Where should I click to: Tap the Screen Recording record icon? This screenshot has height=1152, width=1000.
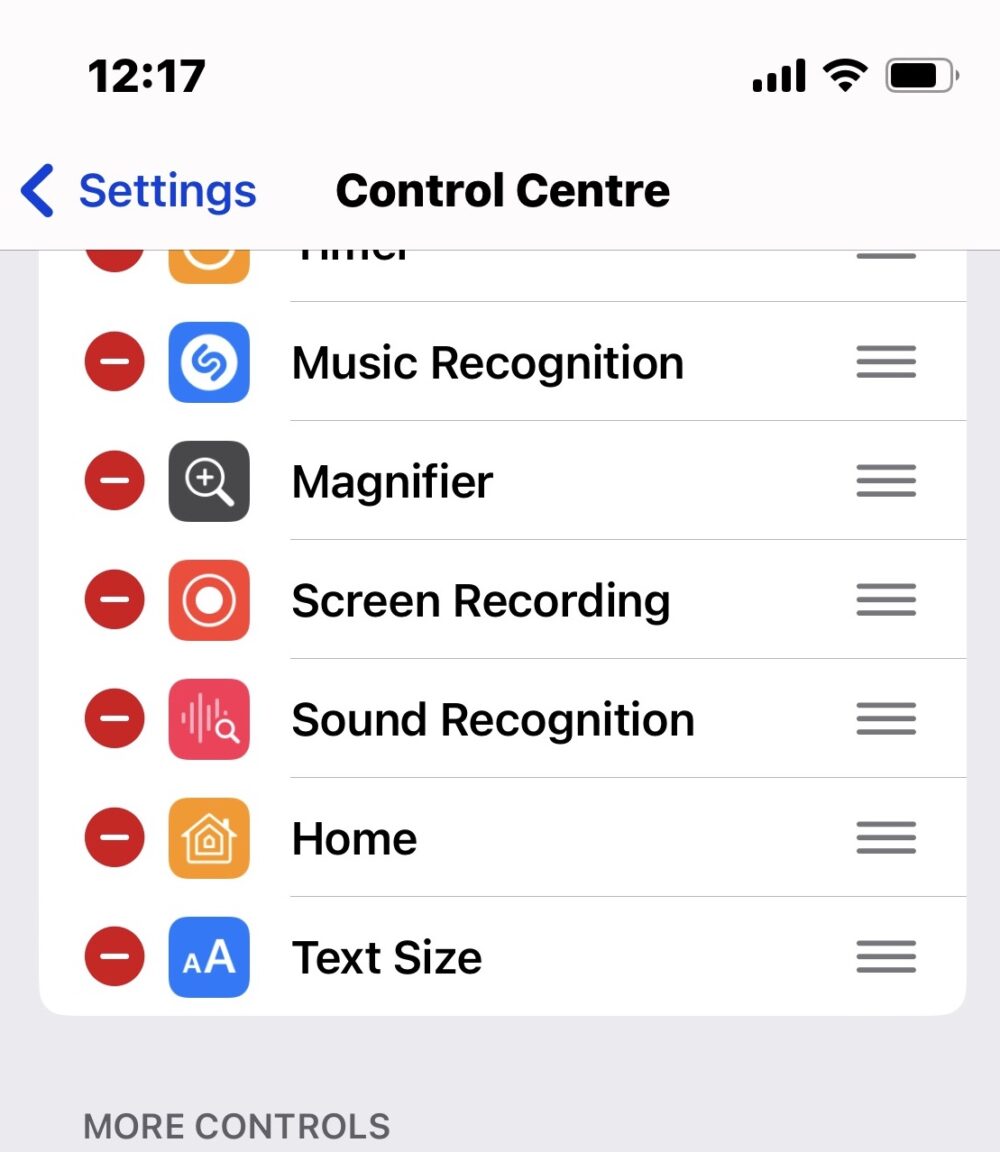(x=209, y=600)
